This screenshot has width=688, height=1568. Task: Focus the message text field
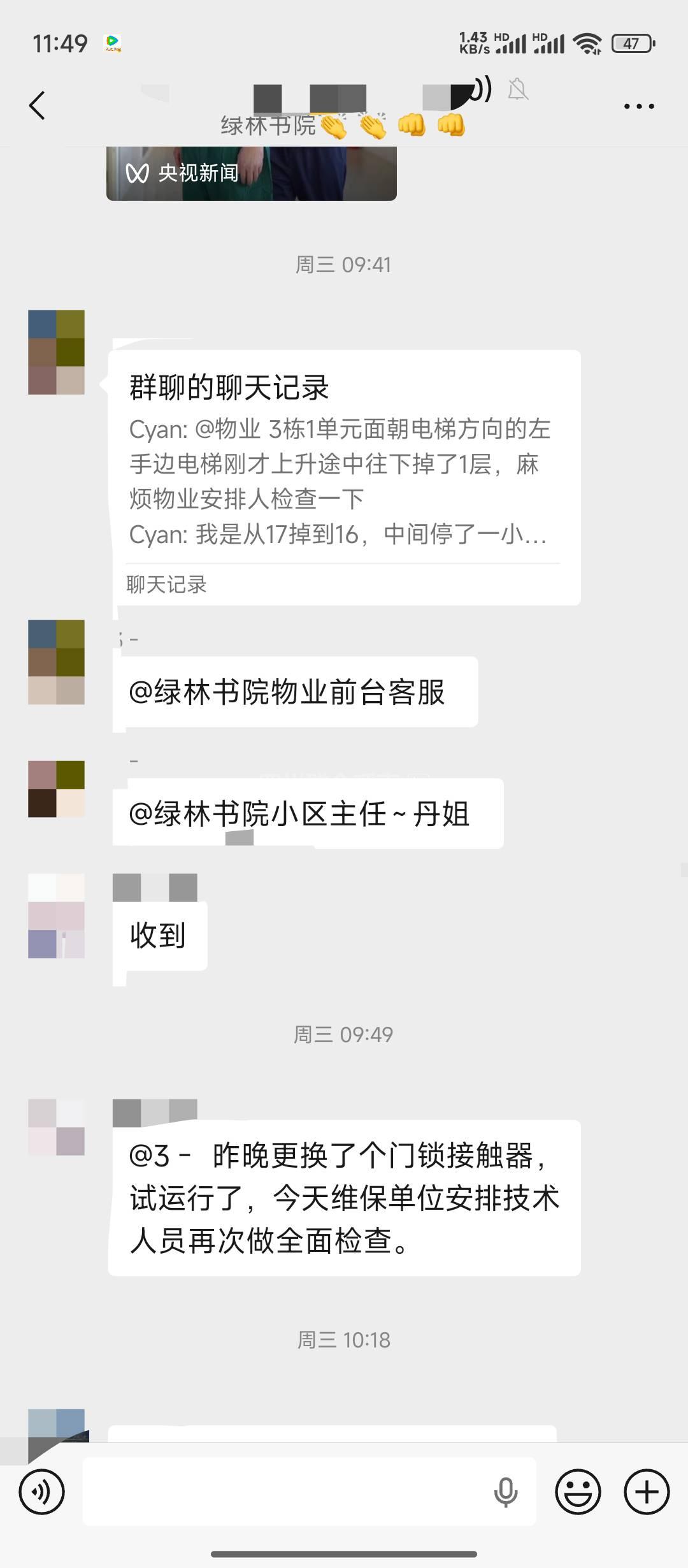[x=287, y=1492]
